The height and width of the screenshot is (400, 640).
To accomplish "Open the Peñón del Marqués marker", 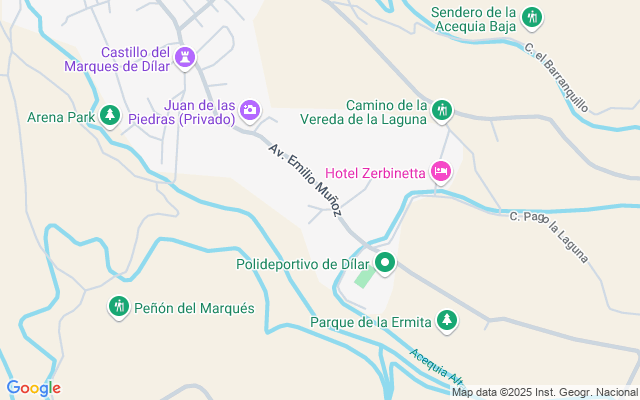I will [x=119, y=308].
